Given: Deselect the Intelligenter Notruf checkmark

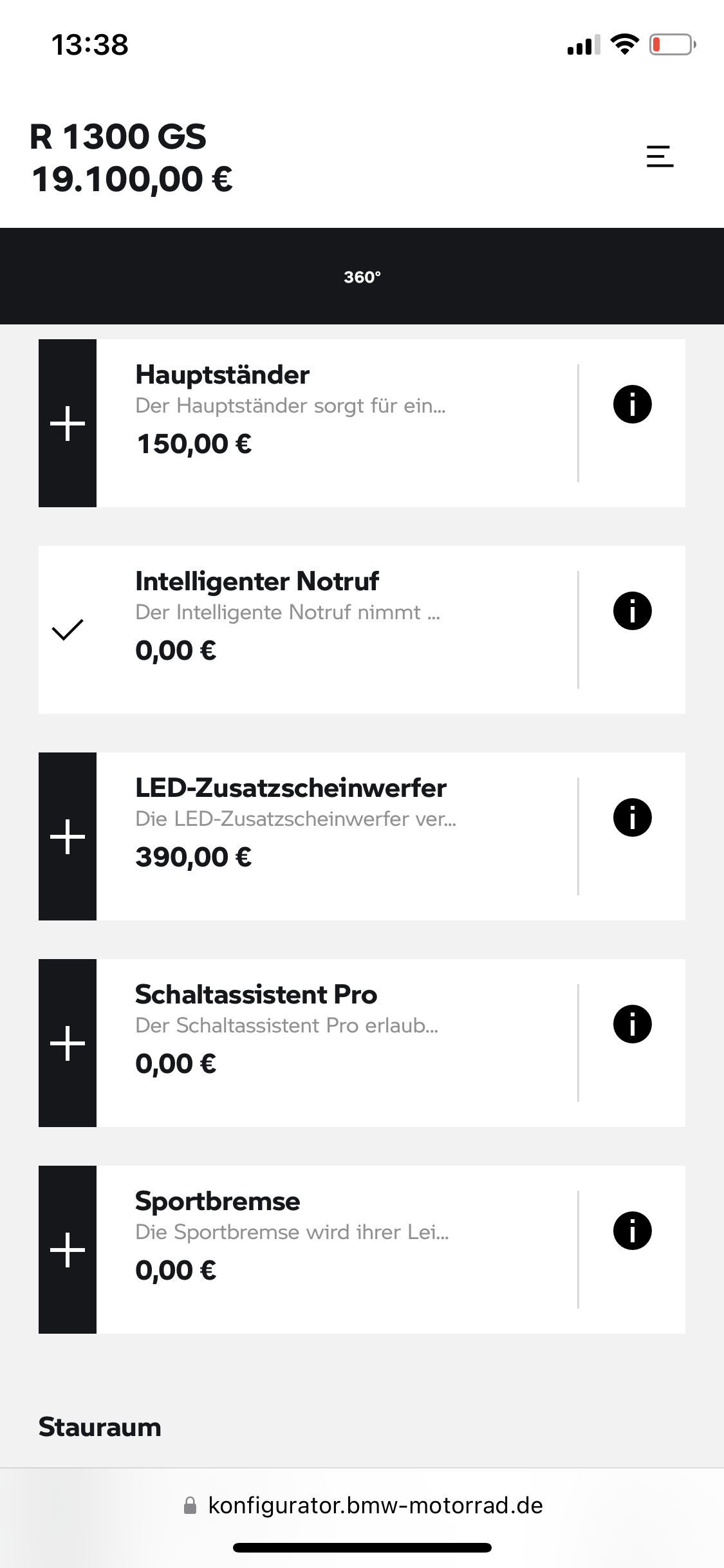Looking at the screenshot, I should (68, 630).
